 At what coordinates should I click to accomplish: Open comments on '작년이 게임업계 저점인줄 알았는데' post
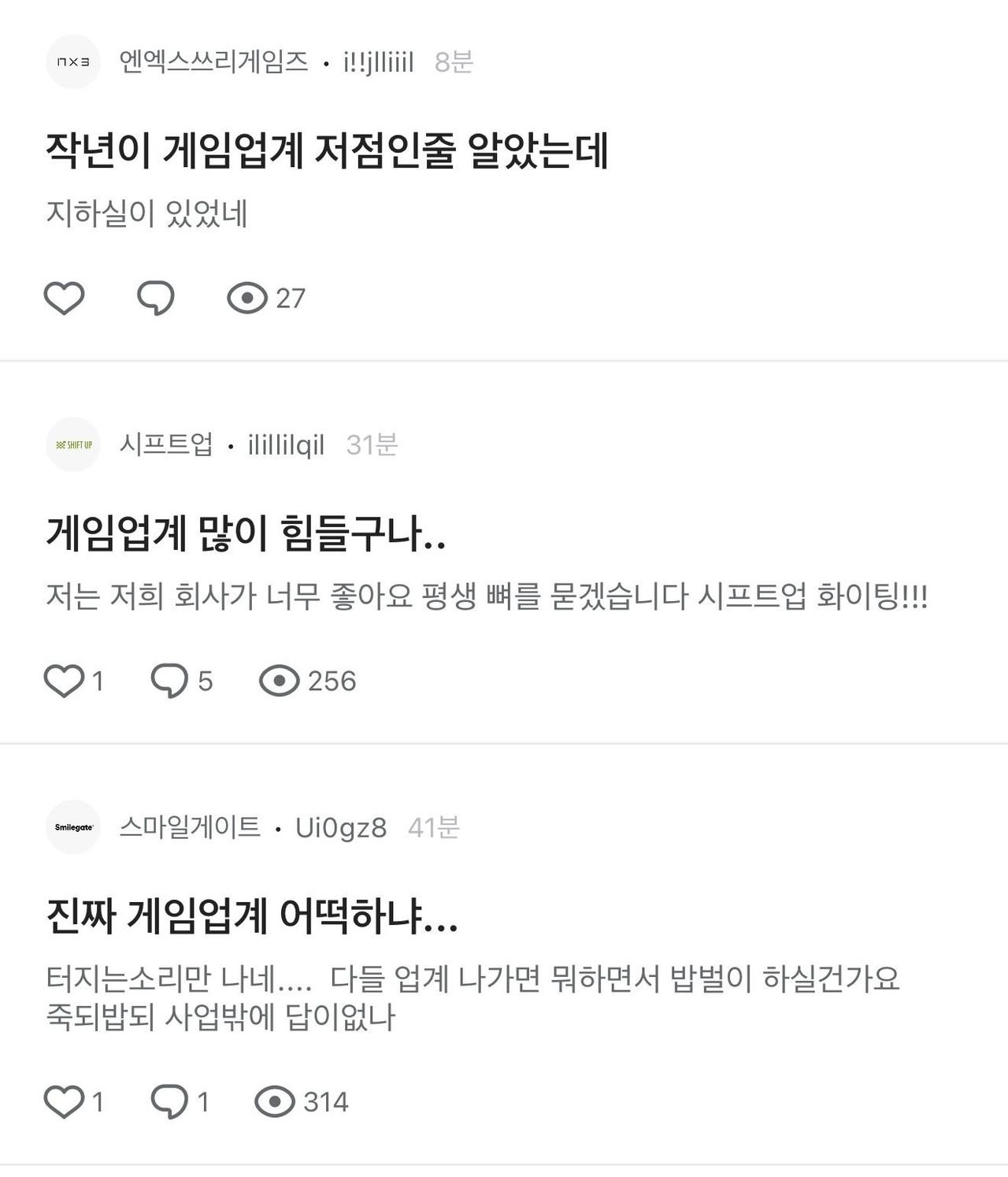[156, 298]
